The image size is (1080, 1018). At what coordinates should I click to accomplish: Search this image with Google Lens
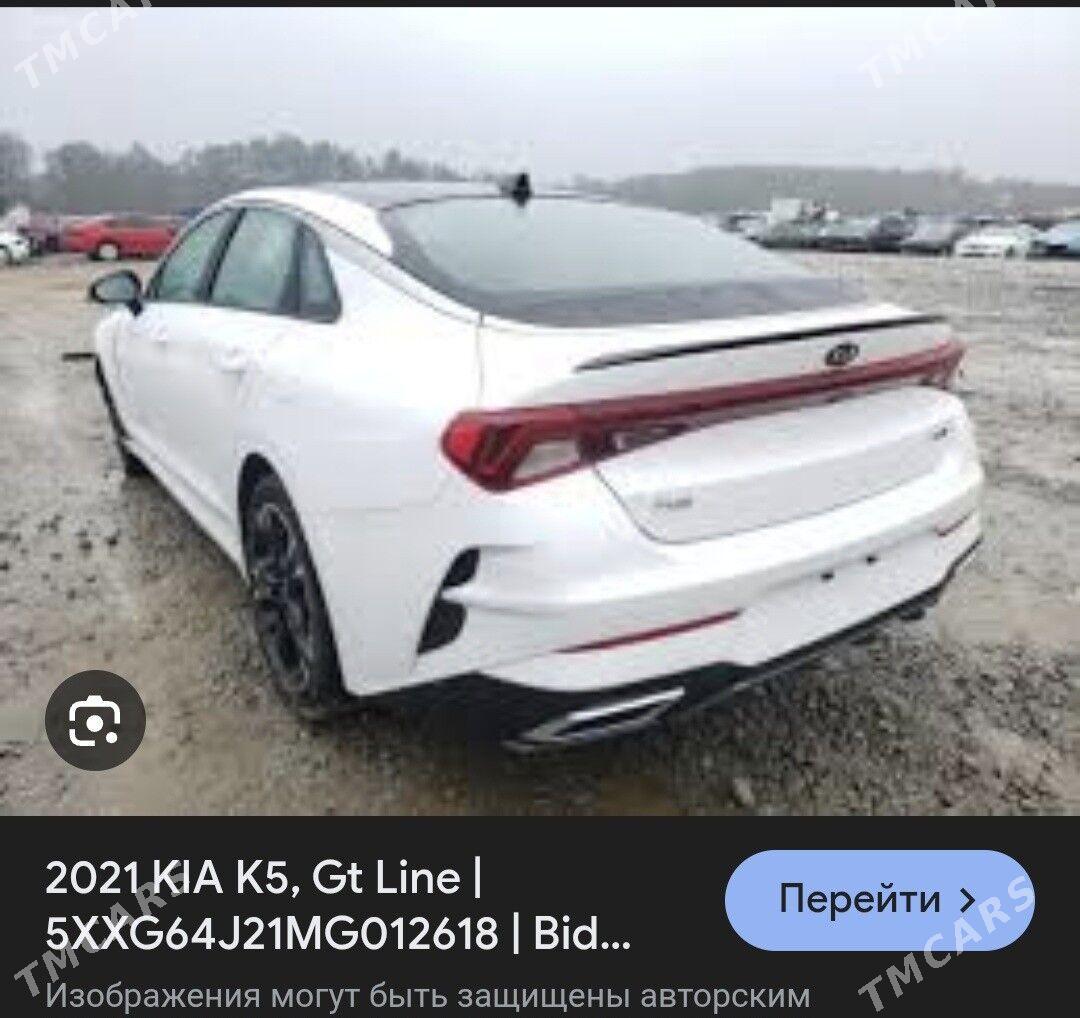(x=95, y=720)
